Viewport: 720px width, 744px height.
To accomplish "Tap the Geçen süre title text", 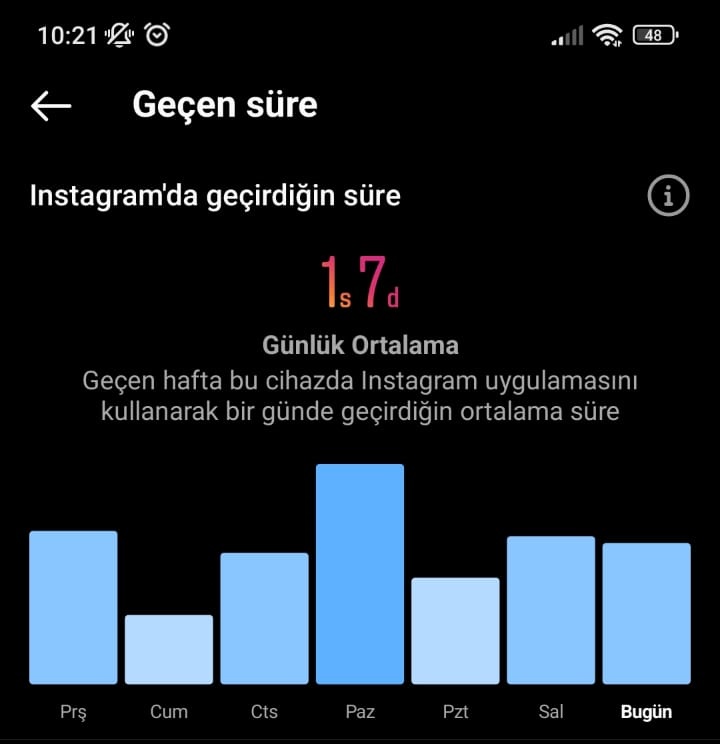I will point(224,104).
